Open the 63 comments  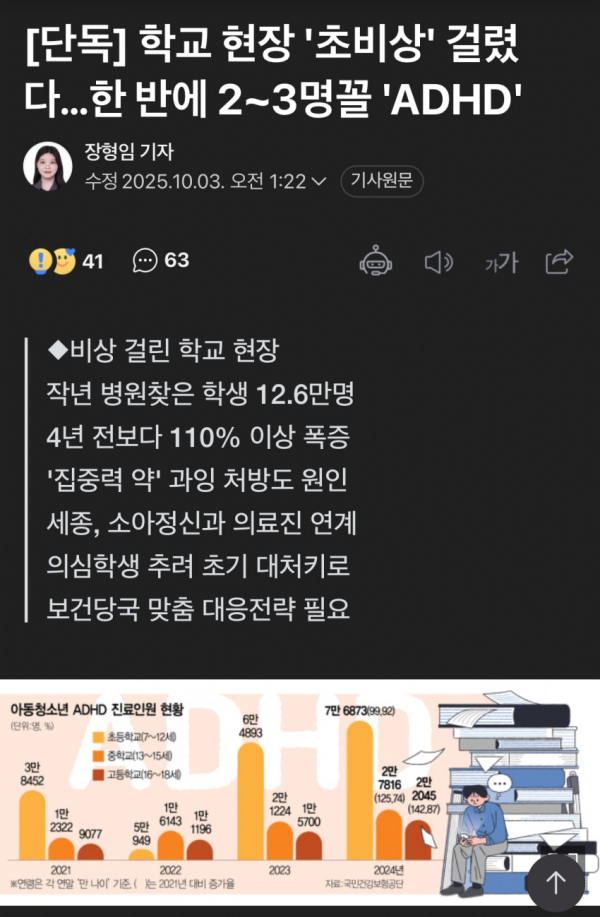161,261
